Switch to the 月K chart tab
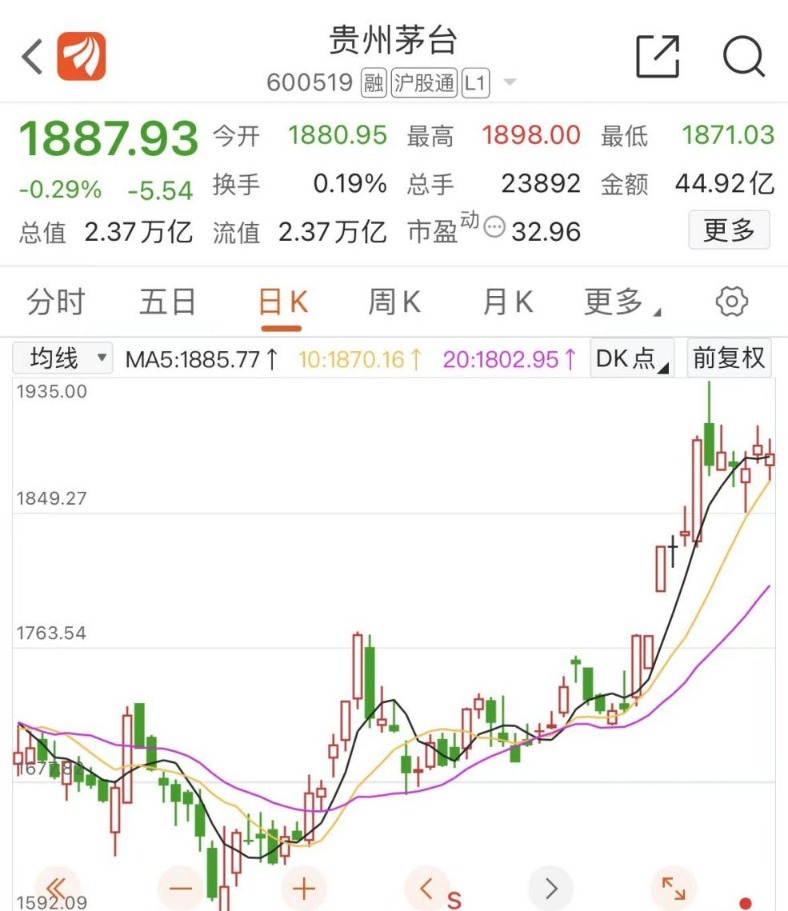The height and width of the screenshot is (911, 788). pos(508,302)
